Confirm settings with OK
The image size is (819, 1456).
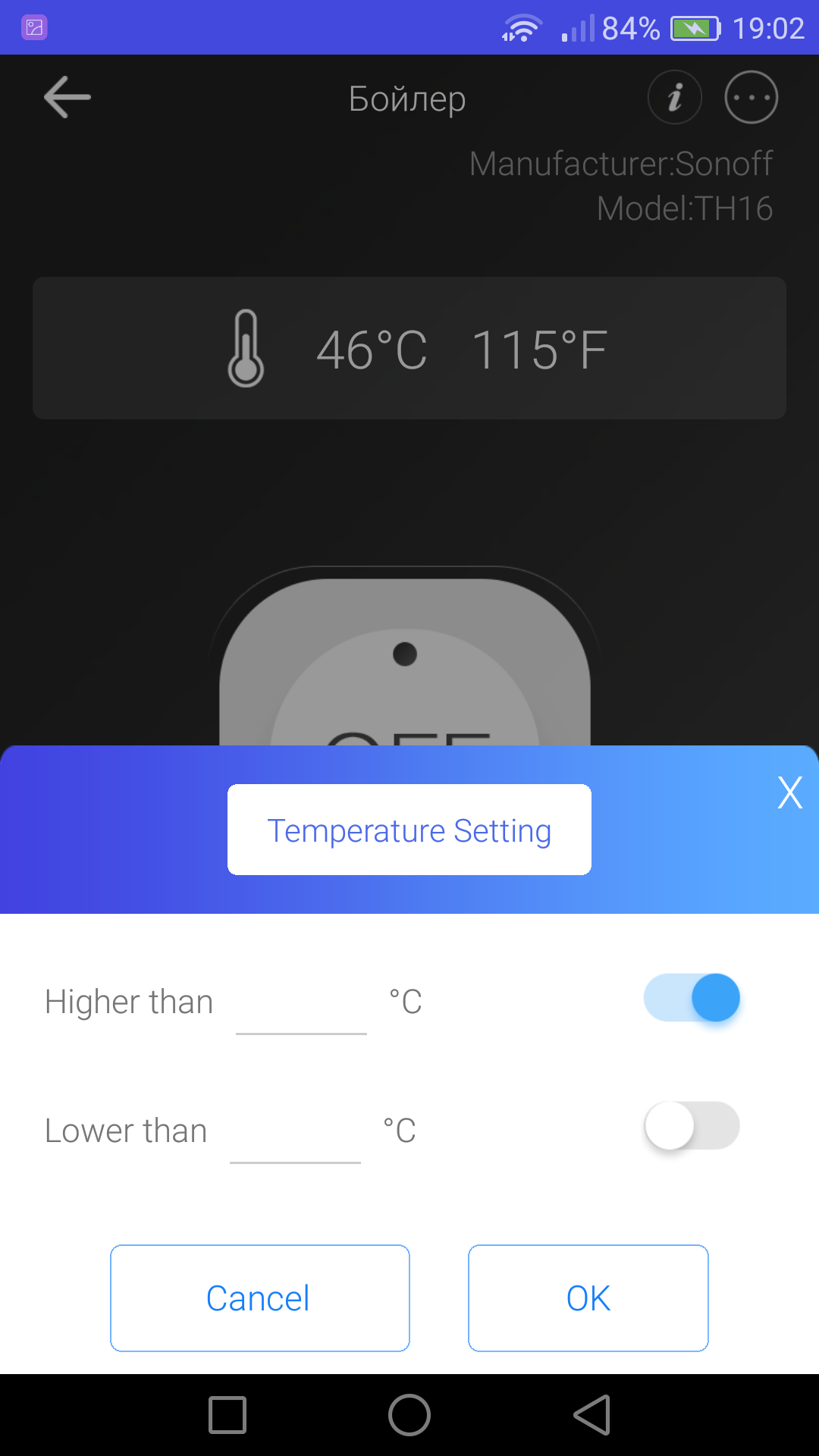click(x=588, y=1298)
